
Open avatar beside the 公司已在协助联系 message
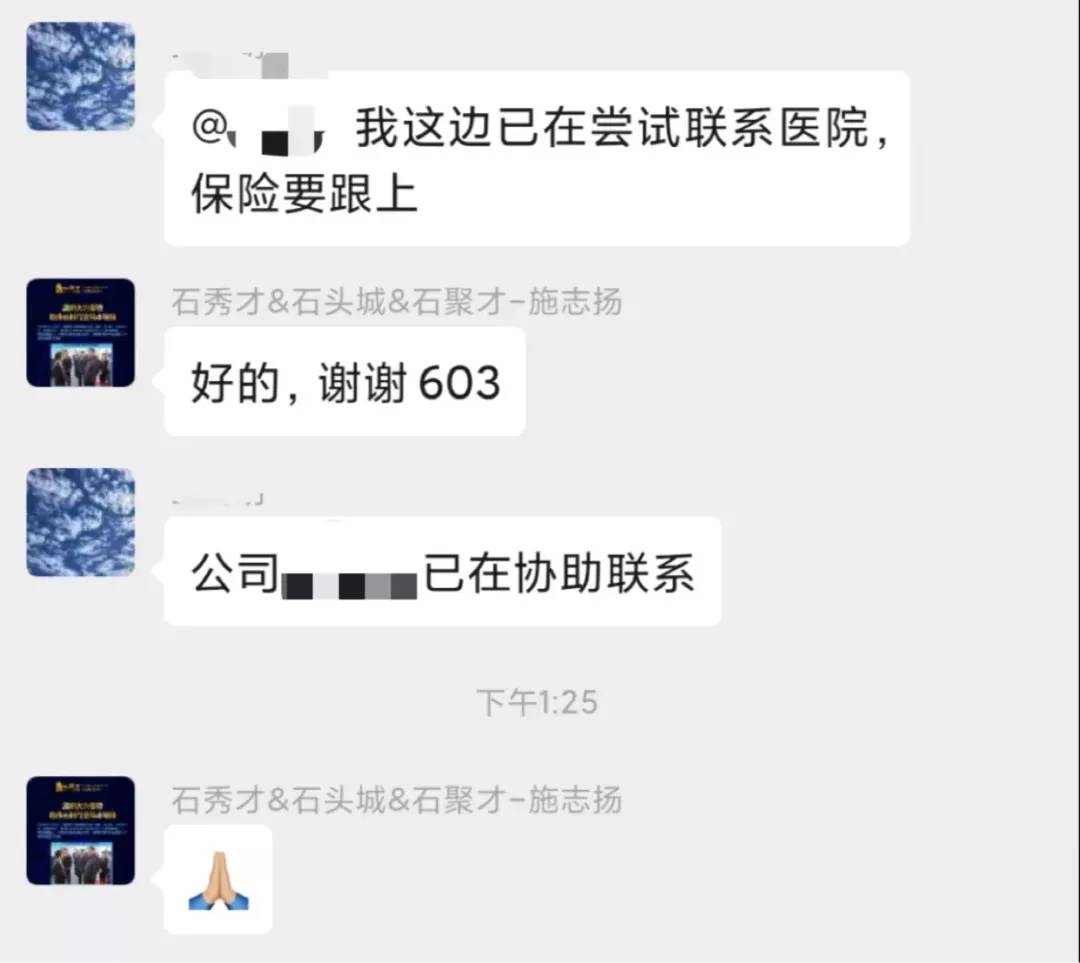[80, 522]
